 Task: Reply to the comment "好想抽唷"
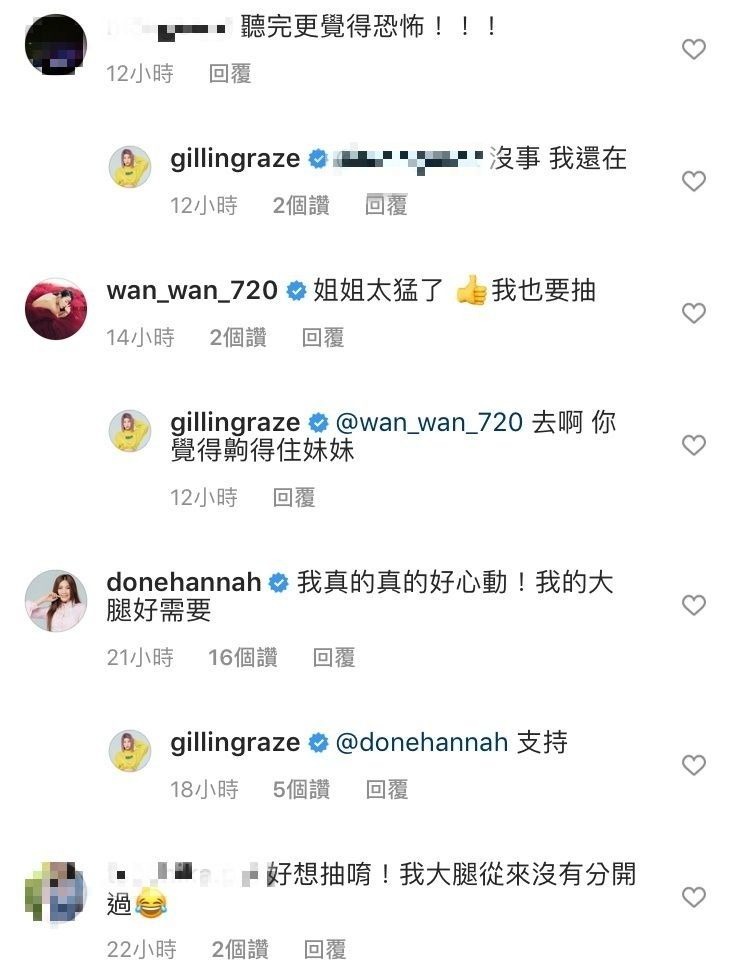(x=325, y=949)
